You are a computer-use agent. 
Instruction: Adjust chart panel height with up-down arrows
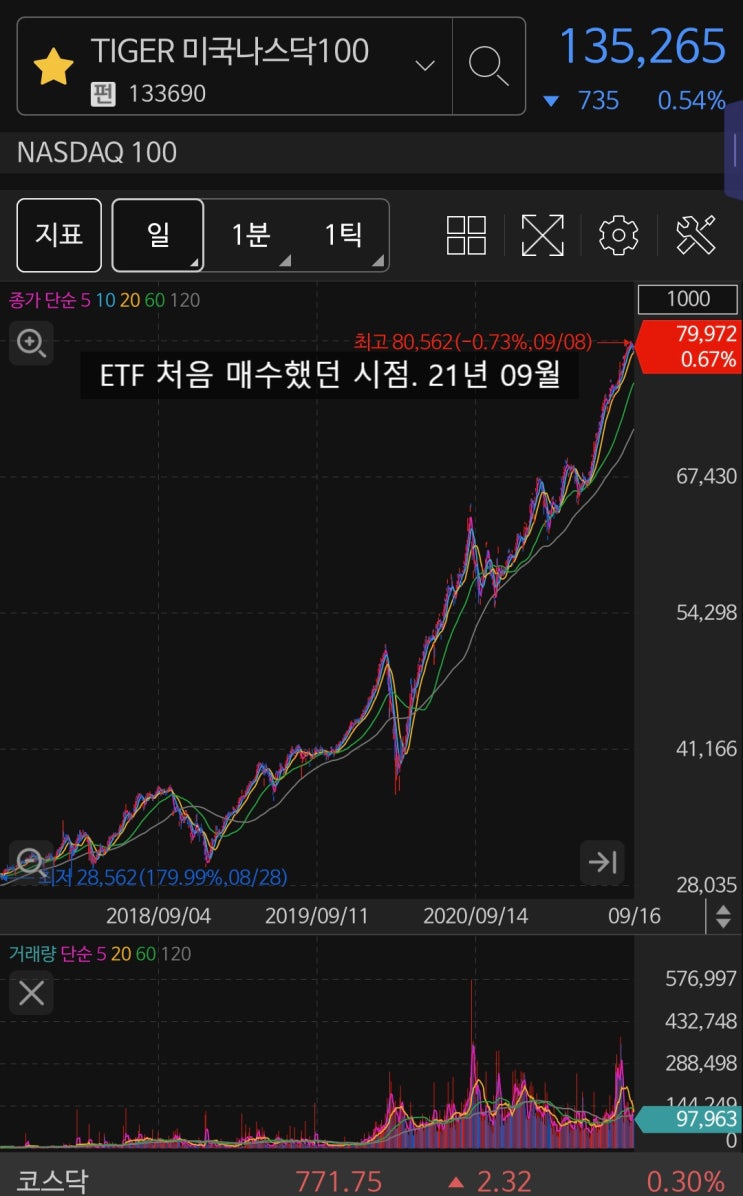point(723,915)
